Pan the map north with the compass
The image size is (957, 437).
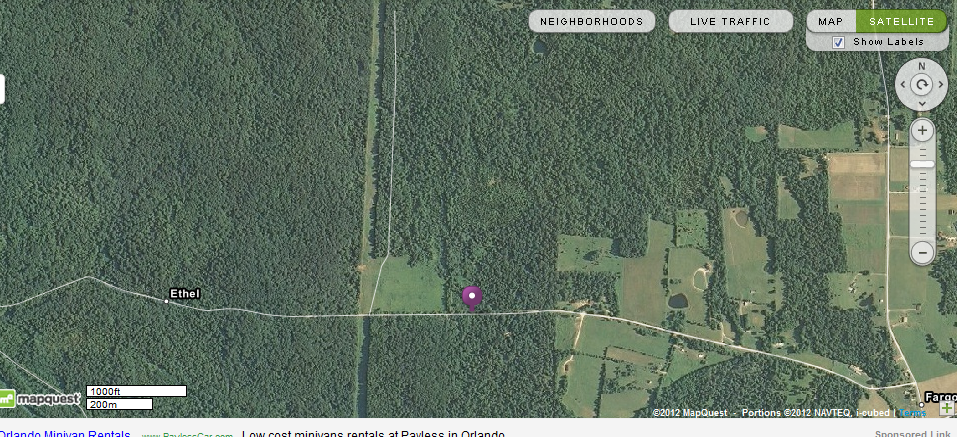click(x=922, y=68)
